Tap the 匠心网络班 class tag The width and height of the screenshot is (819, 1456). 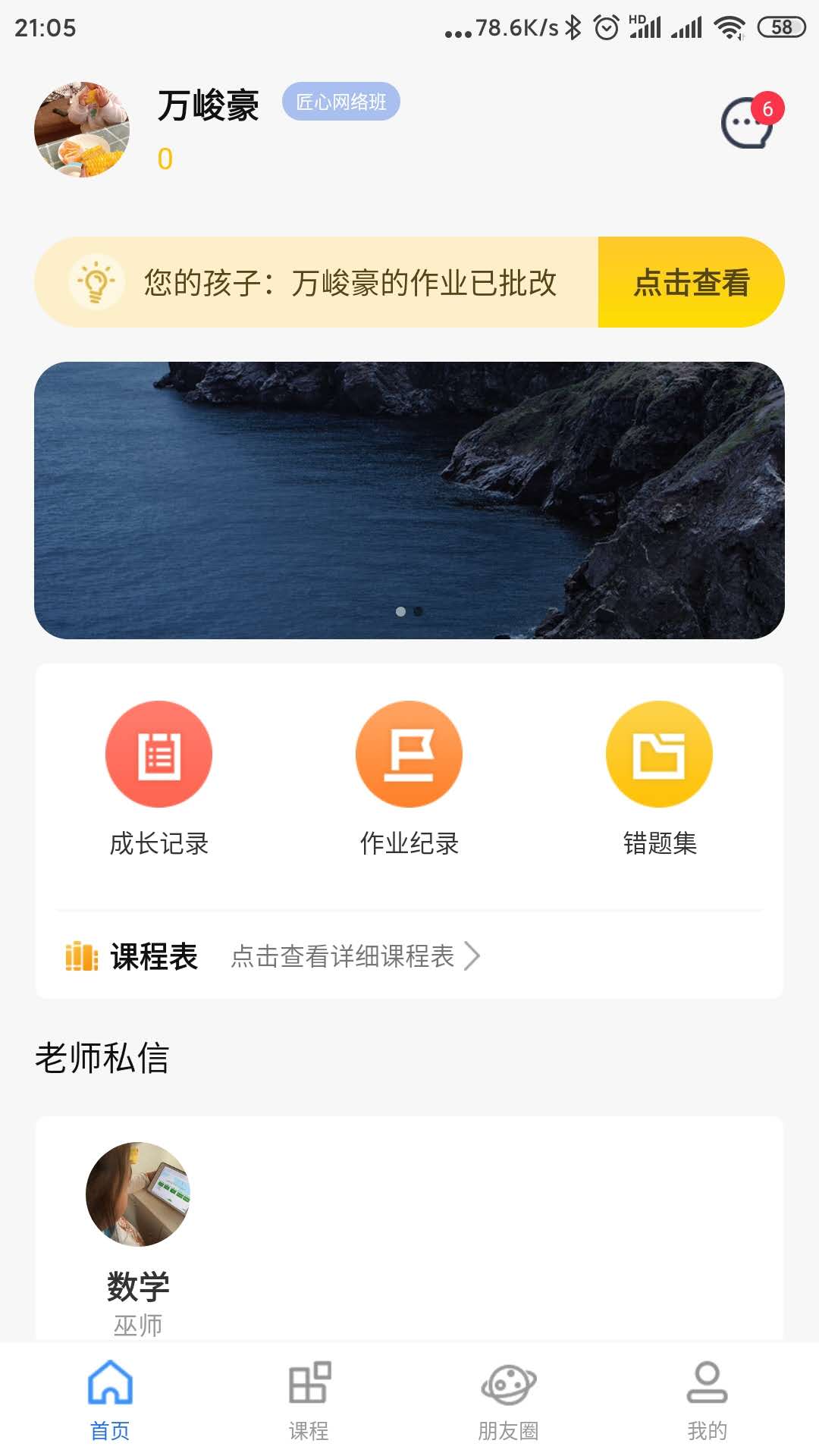340,102
